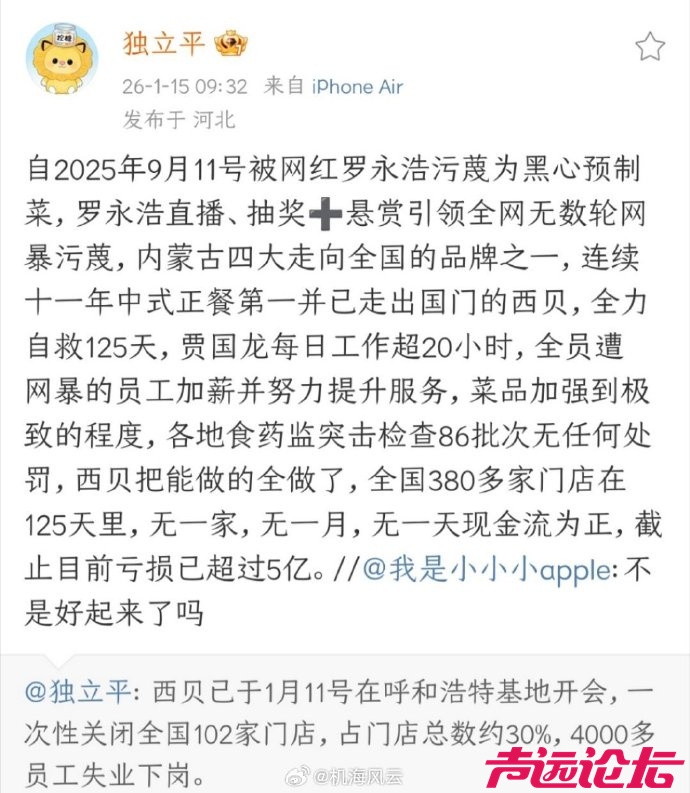Open the iPhone Air source link
This screenshot has width=690, height=793.
[x=357, y=86]
